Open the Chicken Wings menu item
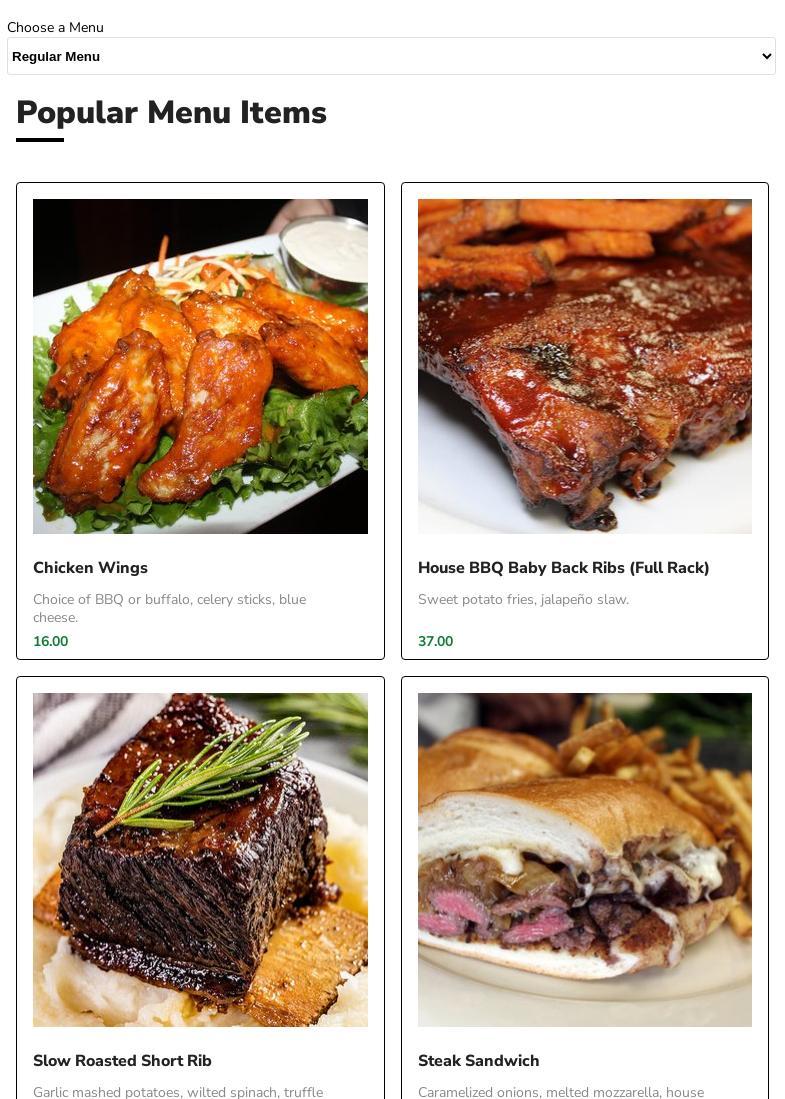The height and width of the screenshot is (1099, 785). pos(200,420)
